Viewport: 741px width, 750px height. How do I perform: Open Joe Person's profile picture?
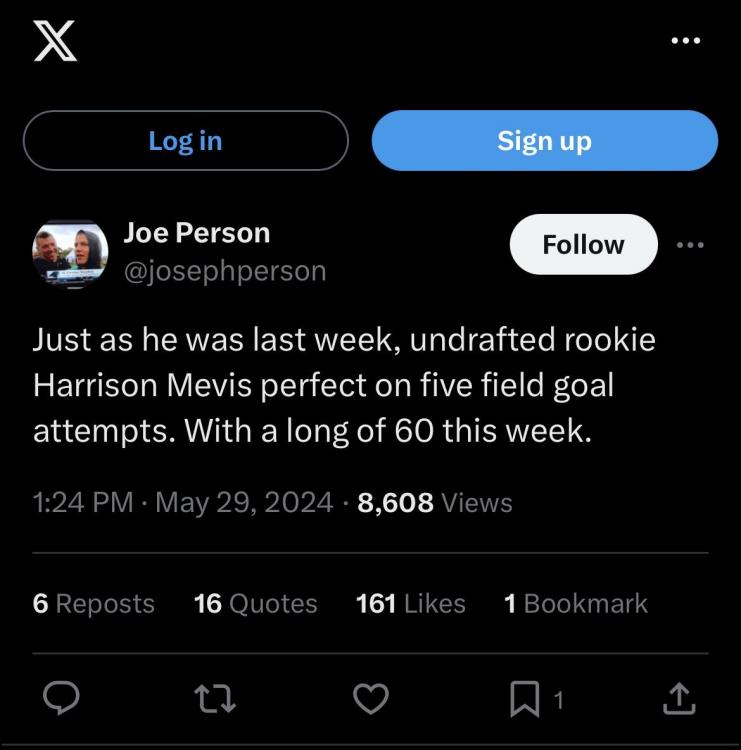pyautogui.click(x=70, y=253)
